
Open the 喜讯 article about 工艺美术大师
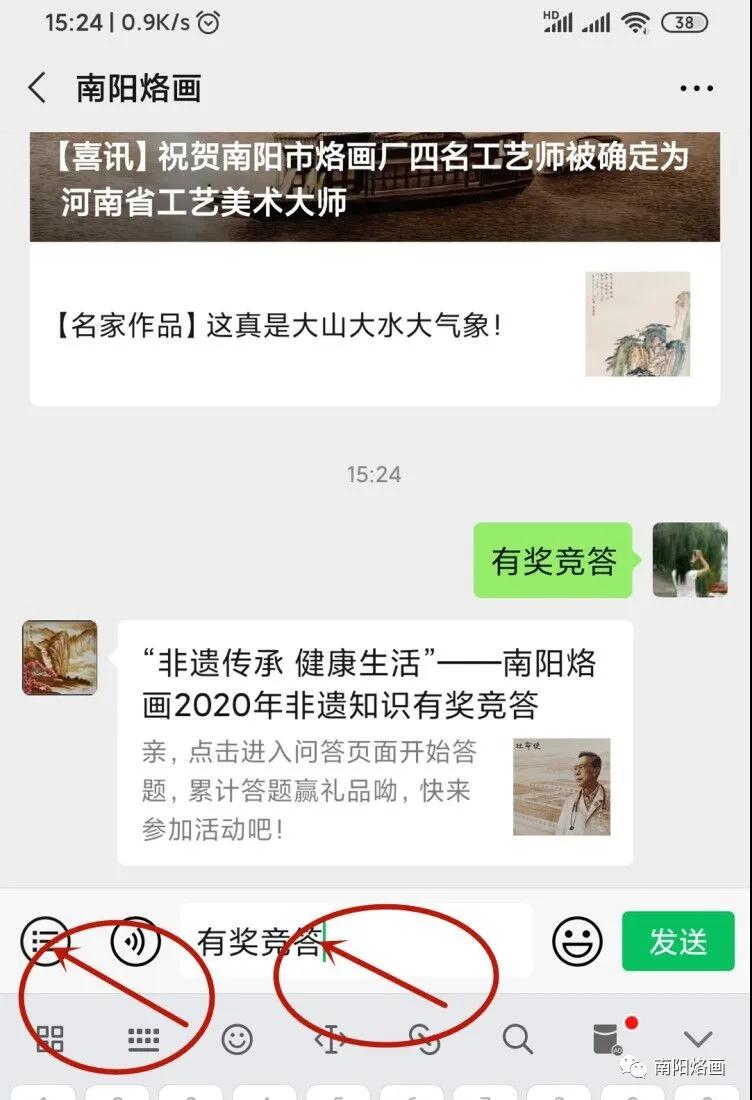[x=374, y=180]
